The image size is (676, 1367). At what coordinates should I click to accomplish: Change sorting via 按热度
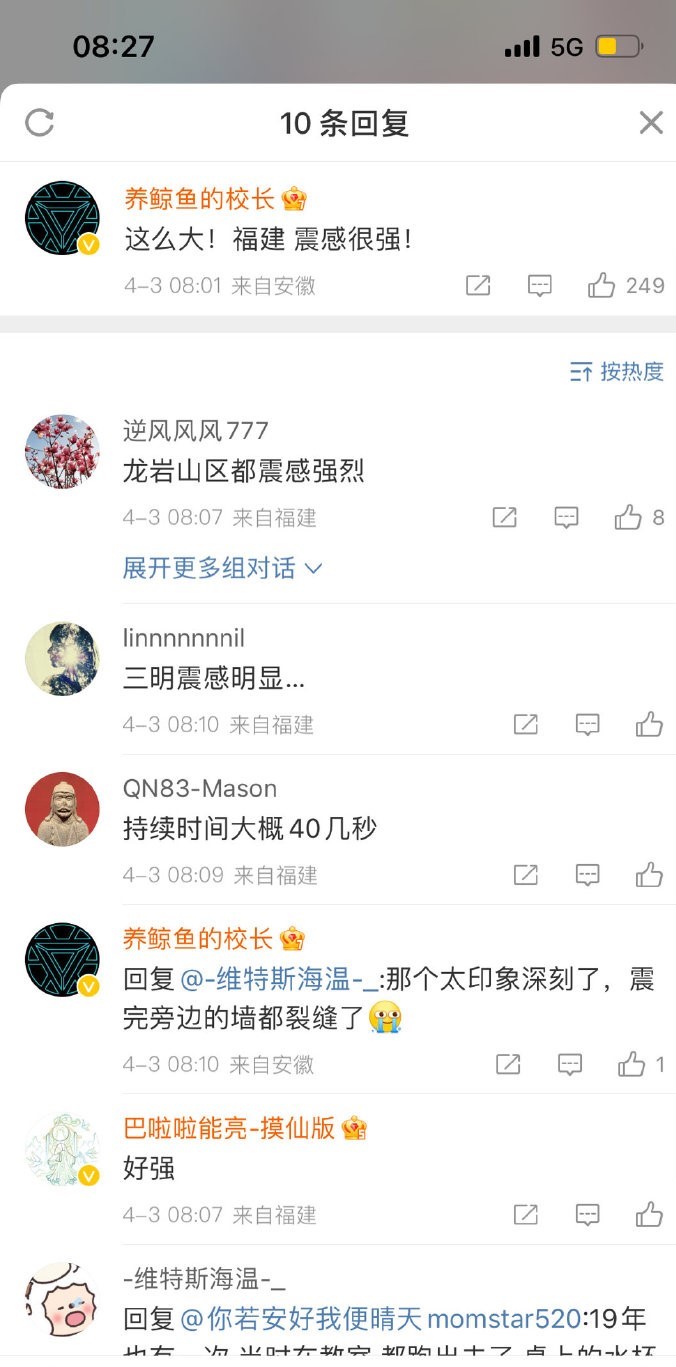click(617, 372)
